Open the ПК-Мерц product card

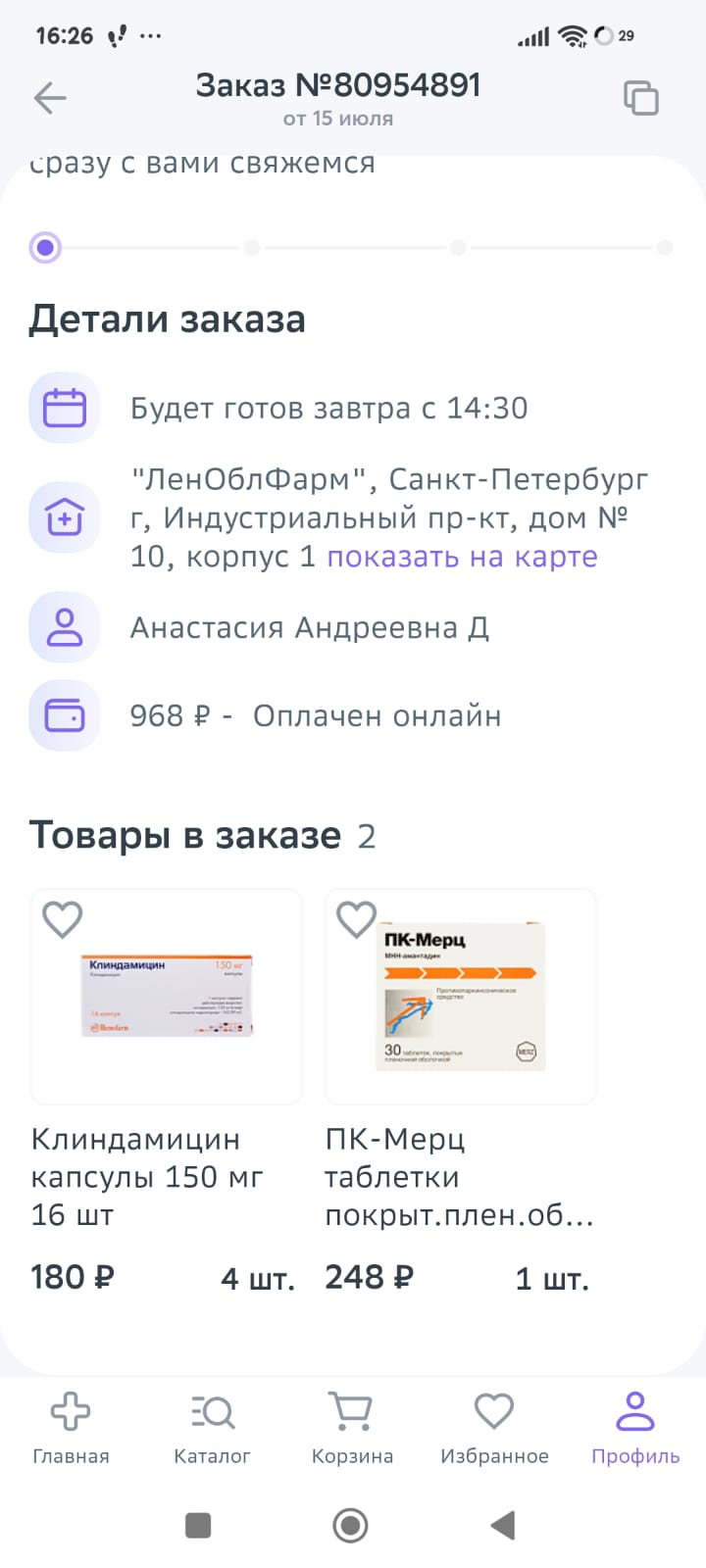(461, 997)
